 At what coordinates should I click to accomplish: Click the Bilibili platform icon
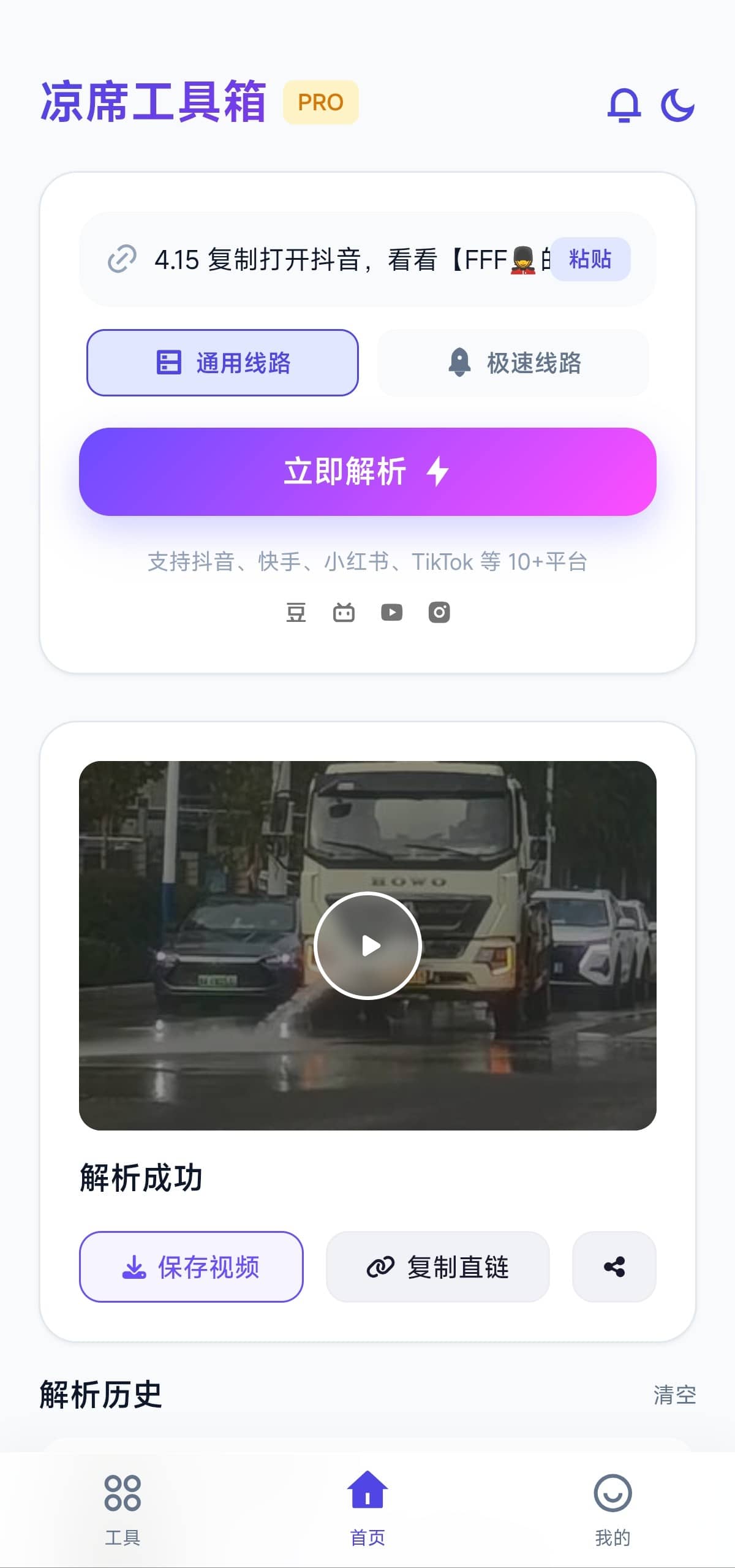tap(344, 612)
